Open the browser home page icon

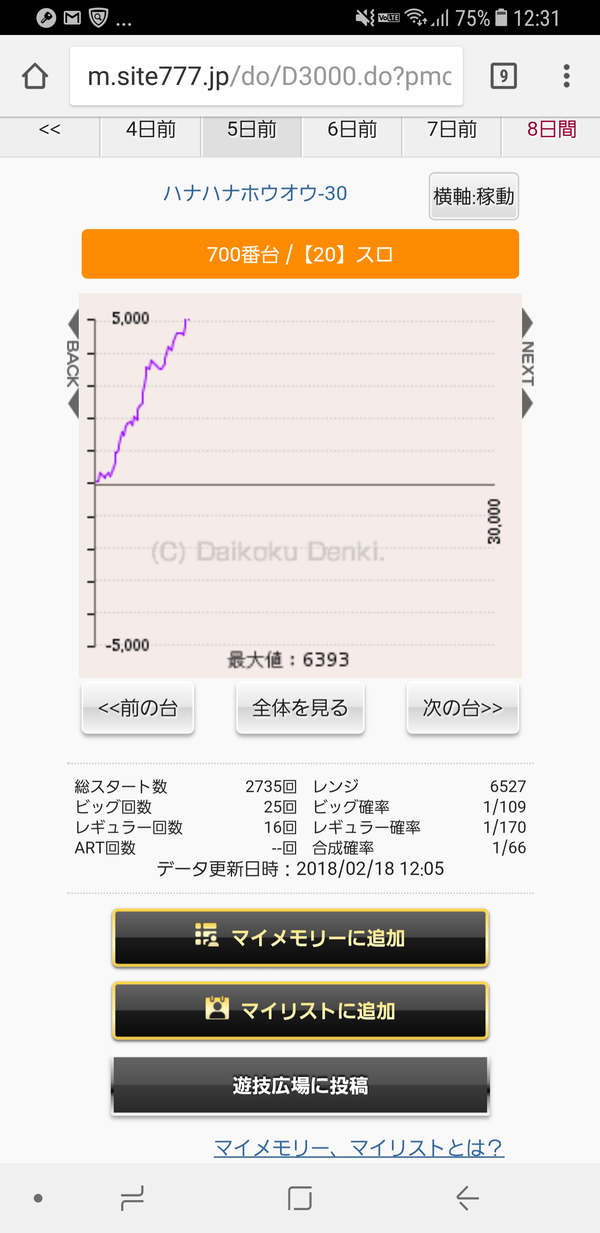pyautogui.click(x=35, y=76)
